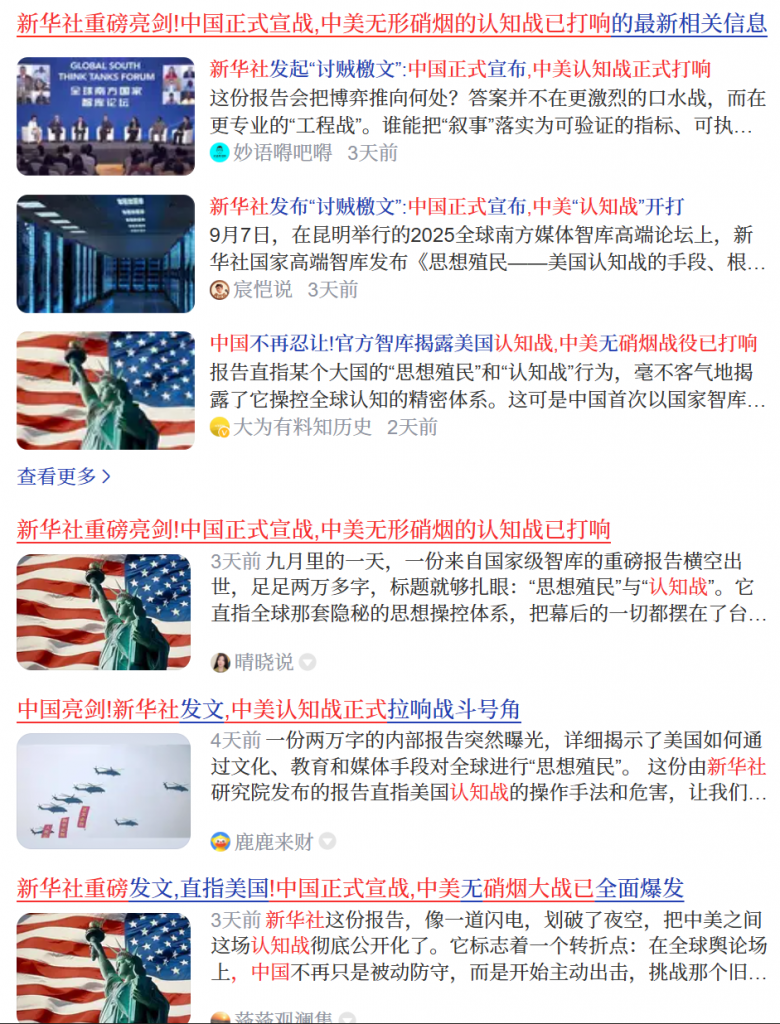This screenshot has width=780, height=1024.
Task: Expand the dropdown arrow next to 鹿鹿来财
Action: click(x=327, y=842)
